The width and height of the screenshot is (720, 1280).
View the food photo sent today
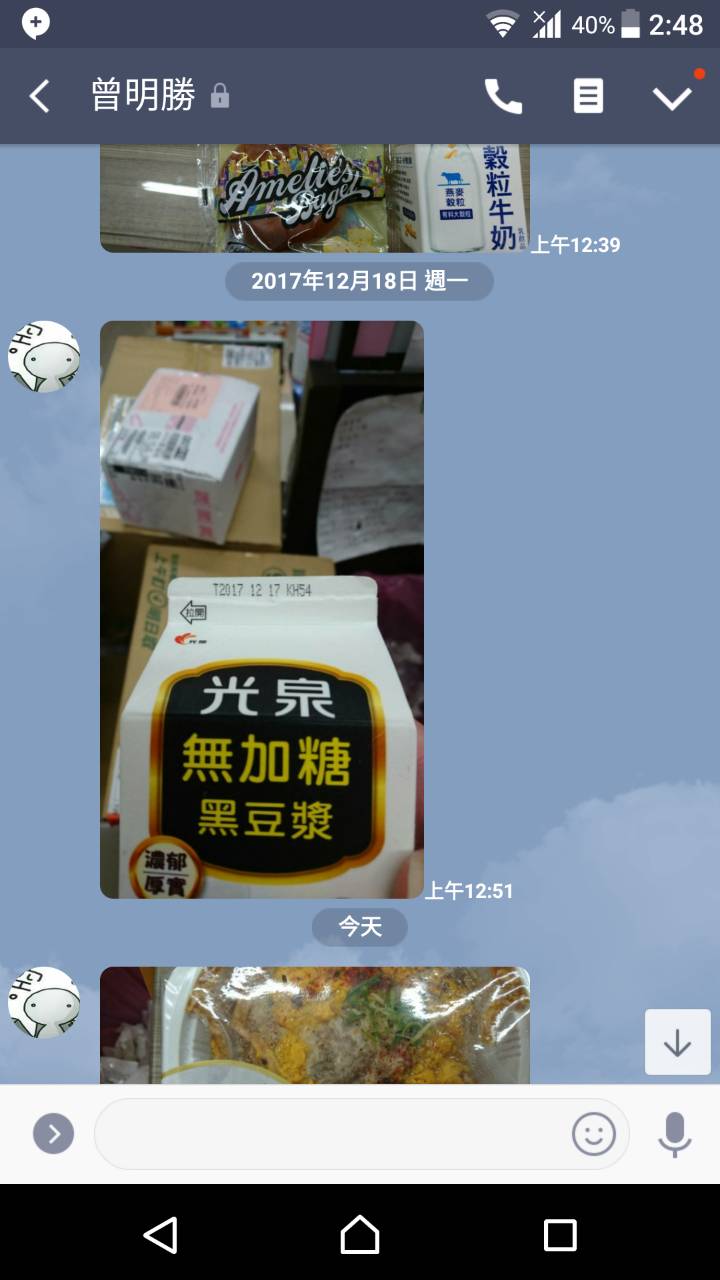click(x=314, y=1025)
